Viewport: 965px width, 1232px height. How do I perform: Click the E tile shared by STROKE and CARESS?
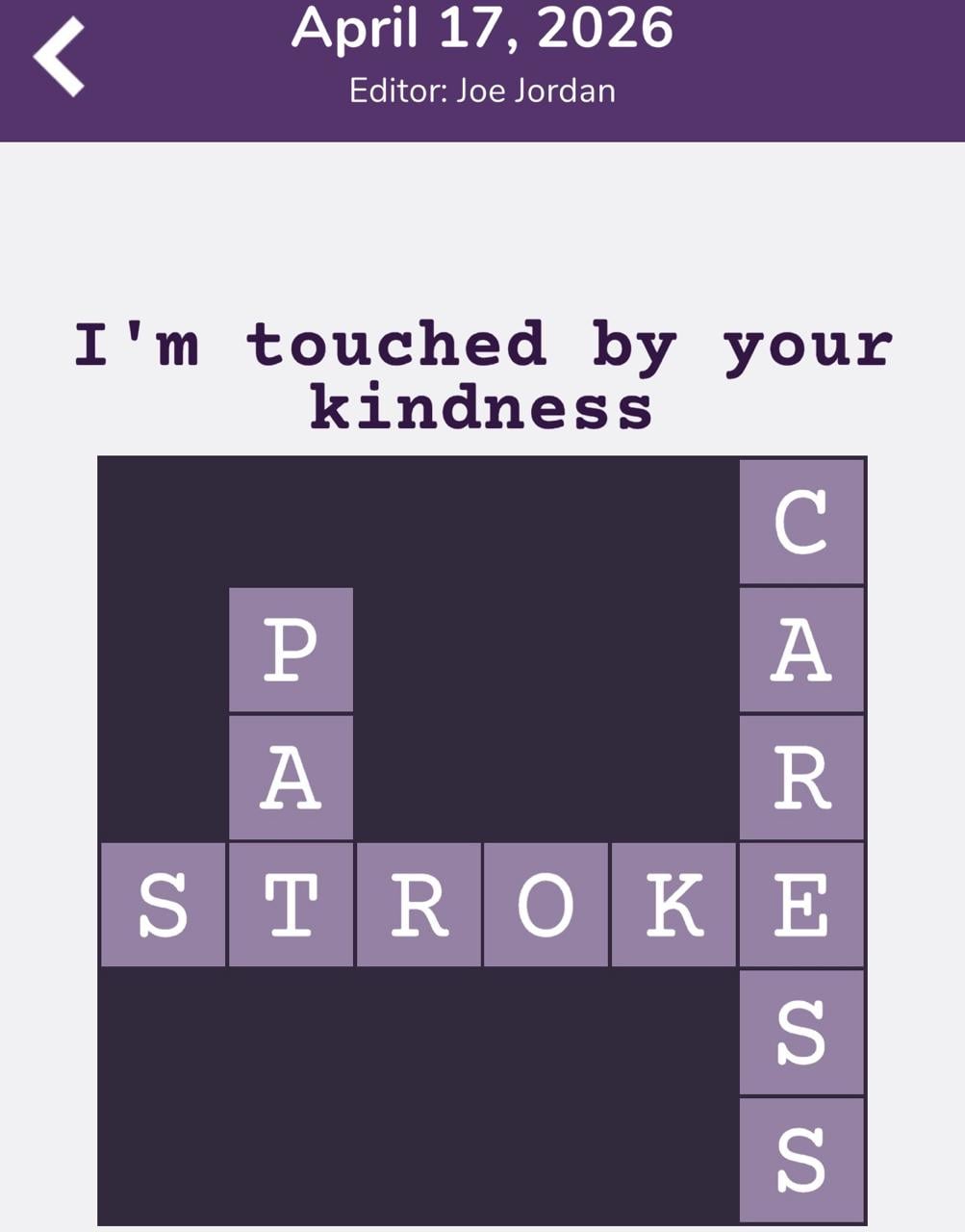[800, 903]
